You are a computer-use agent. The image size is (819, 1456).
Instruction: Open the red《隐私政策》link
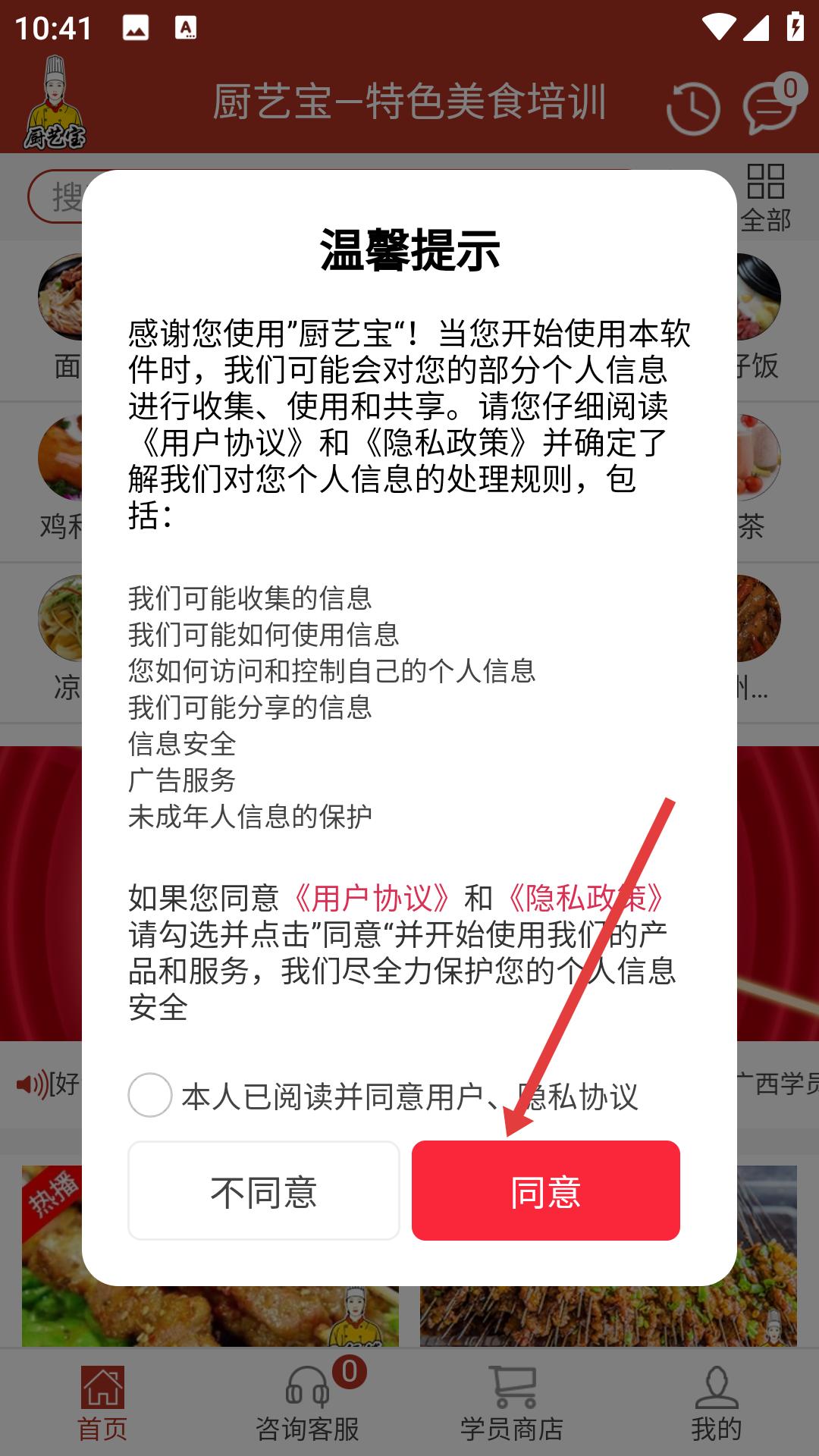coord(585,898)
